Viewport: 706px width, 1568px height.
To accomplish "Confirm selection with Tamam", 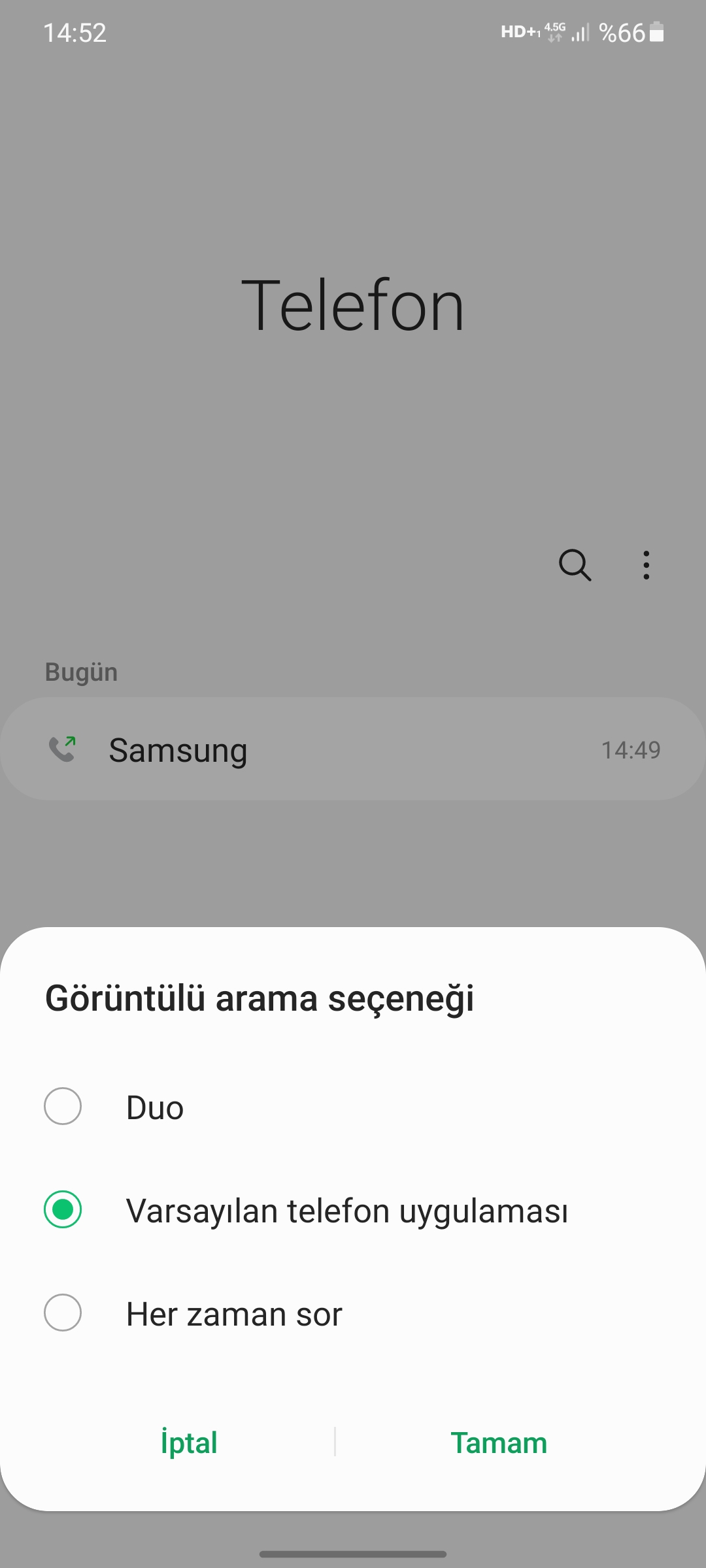I will click(x=499, y=1442).
